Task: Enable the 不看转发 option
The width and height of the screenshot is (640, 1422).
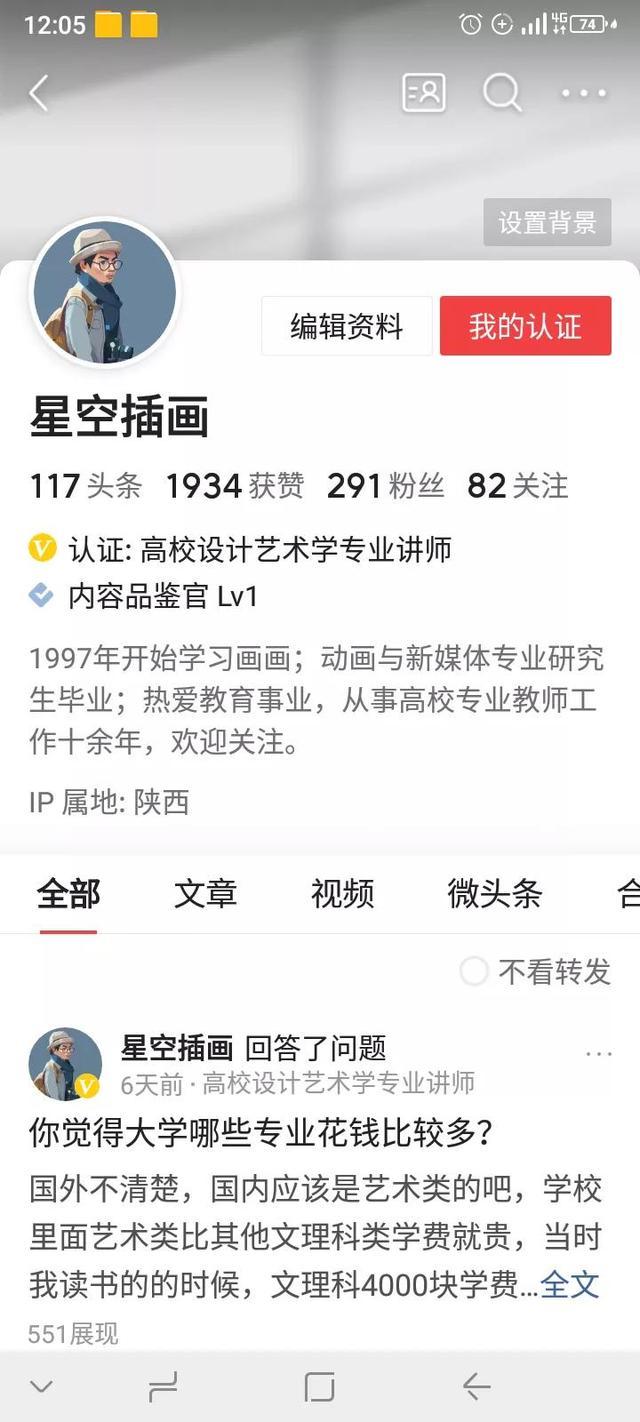Action: coord(474,971)
